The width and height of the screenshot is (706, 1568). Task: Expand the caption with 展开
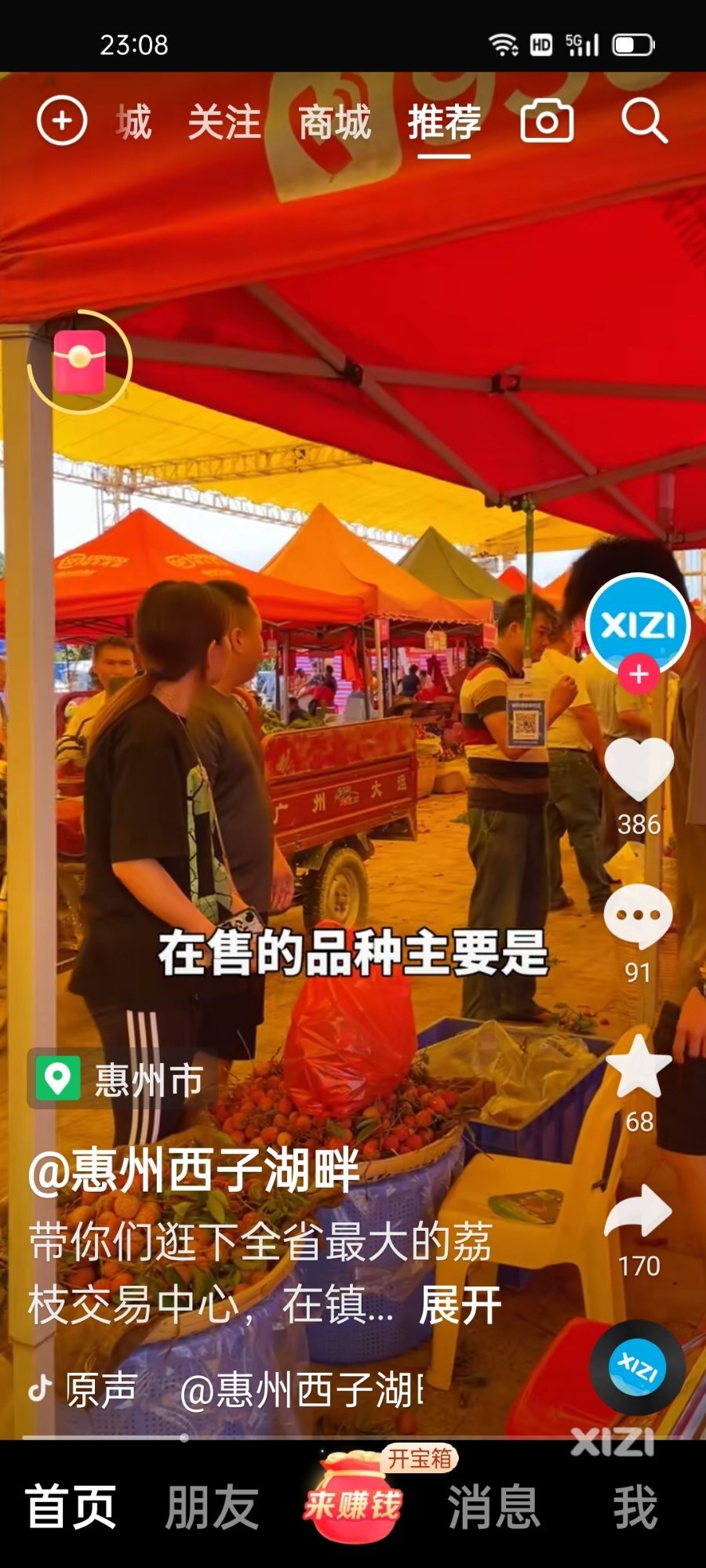[x=460, y=1305]
